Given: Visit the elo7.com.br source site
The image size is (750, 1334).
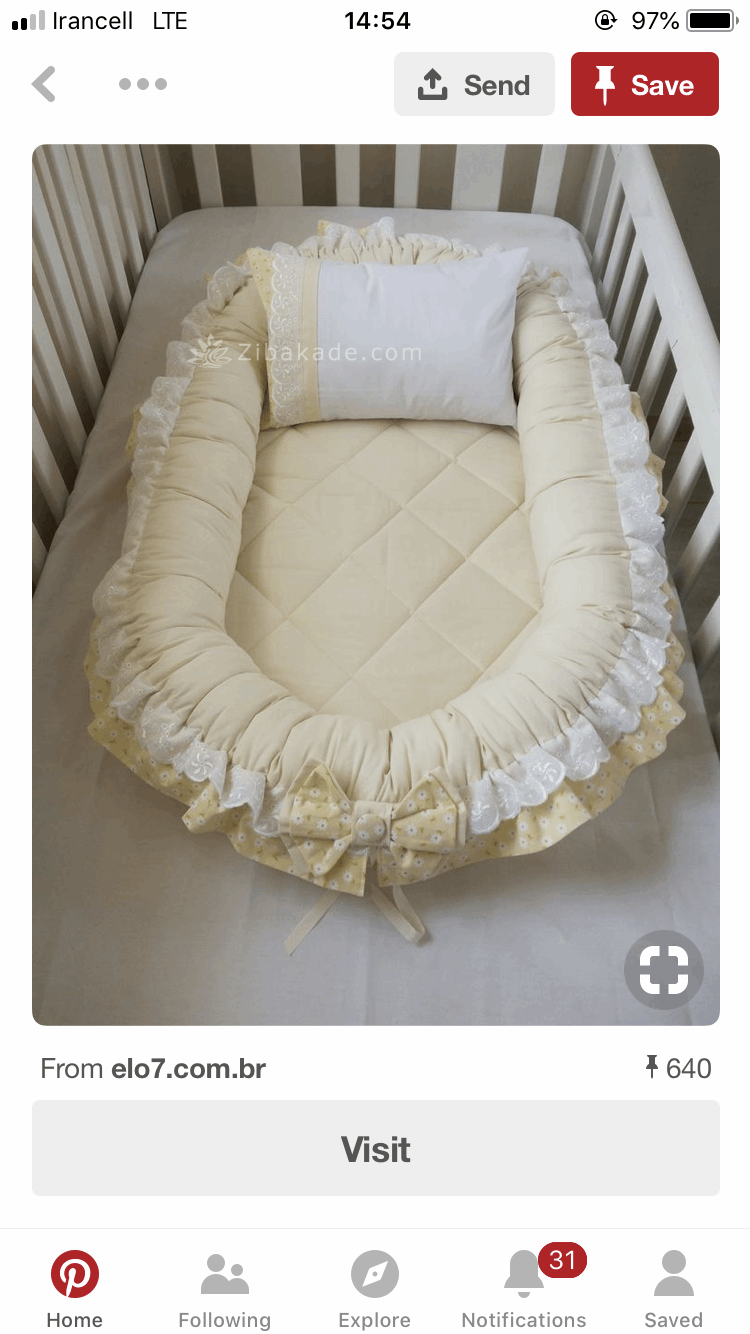Looking at the screenshot, I should [375, 1149].
